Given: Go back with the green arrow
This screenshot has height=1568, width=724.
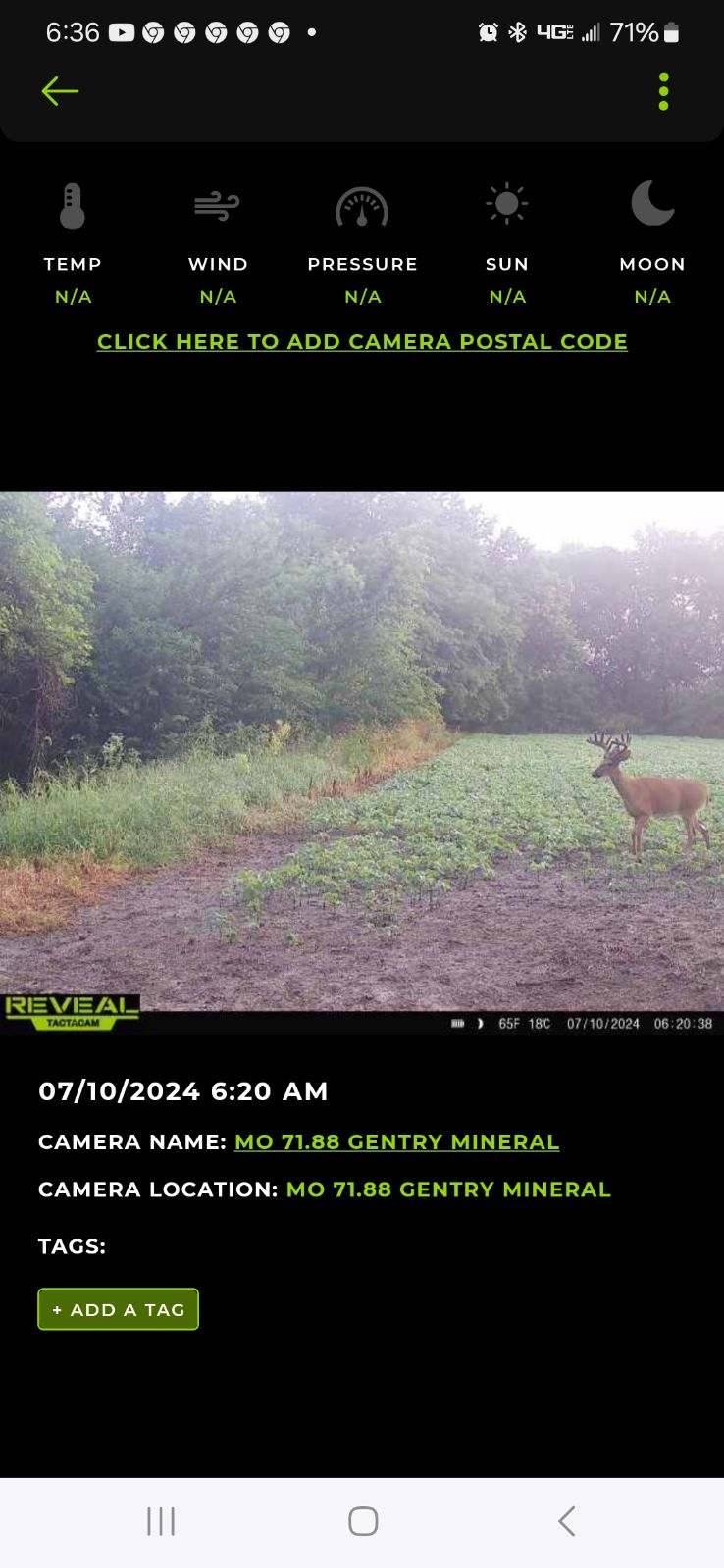Looking at the screenshot, I should (60, 91).
